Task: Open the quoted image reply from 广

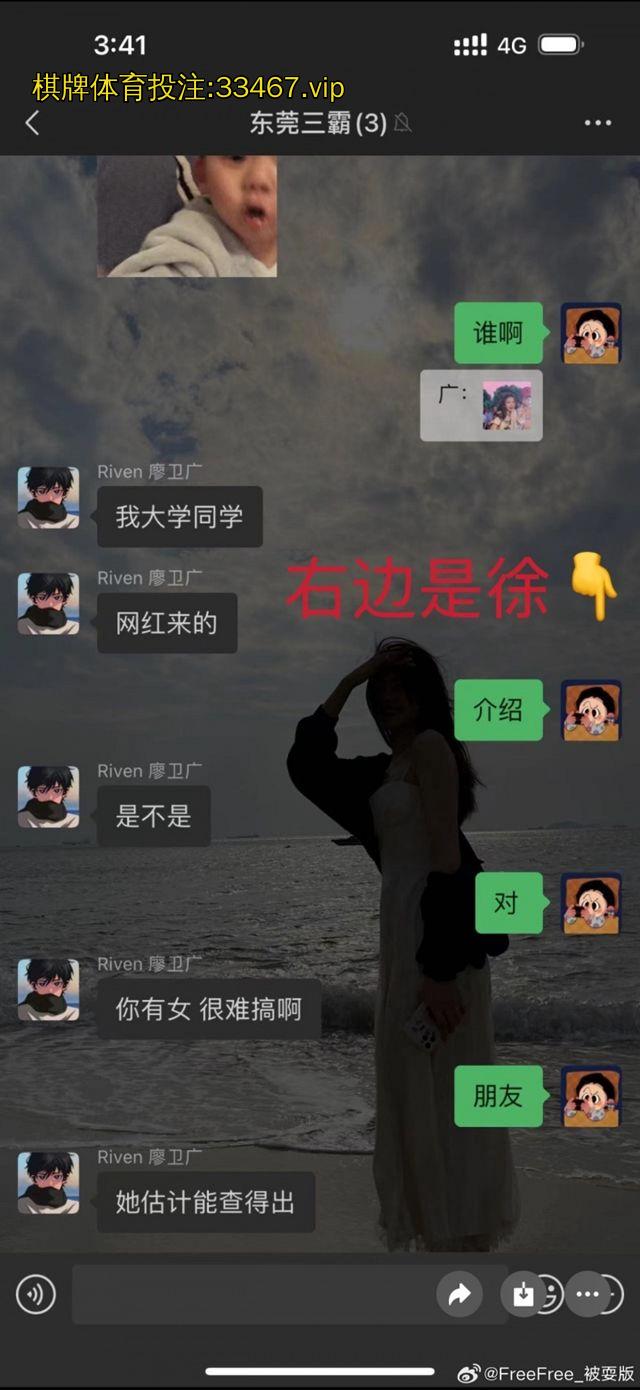Action: [x=482, y=405]
